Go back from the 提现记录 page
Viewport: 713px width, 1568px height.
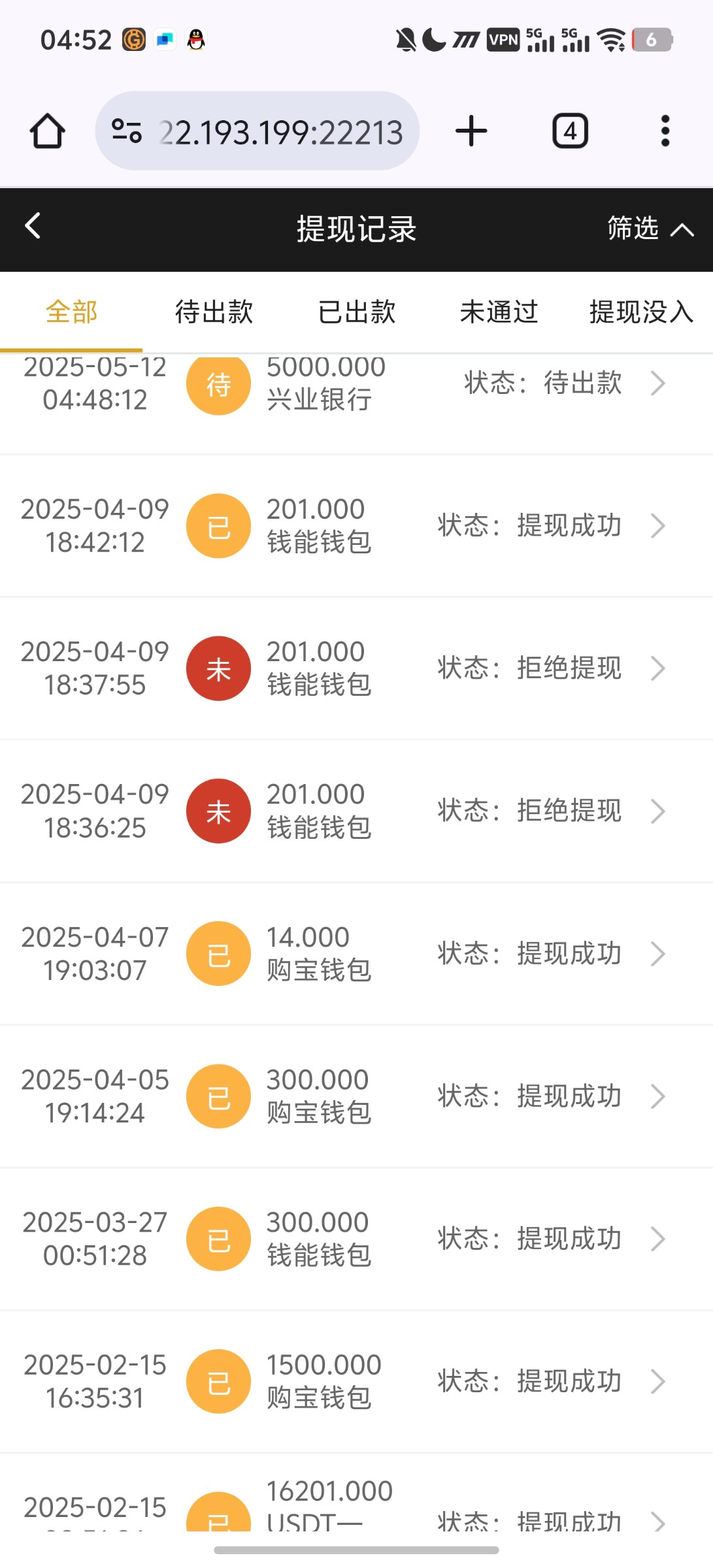[x=33, y=227]
